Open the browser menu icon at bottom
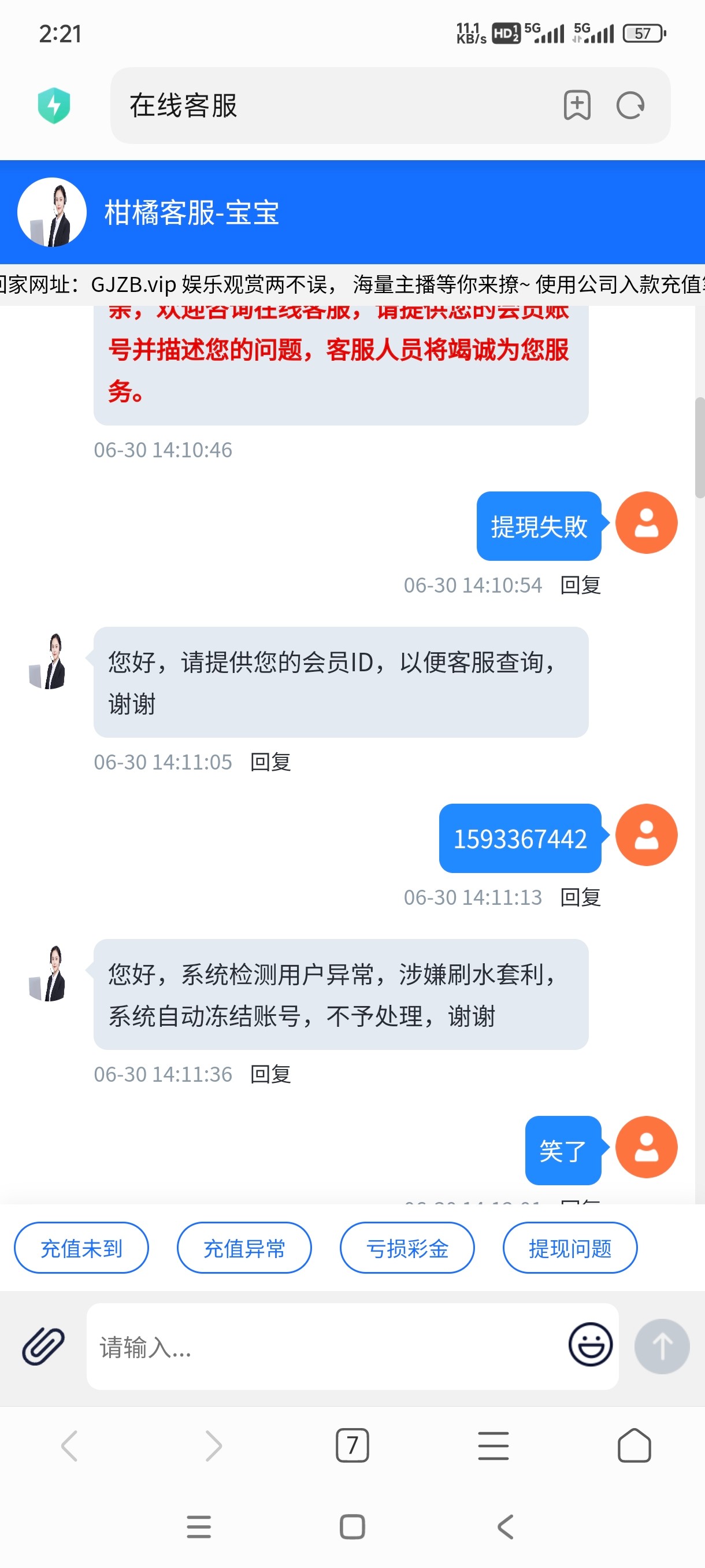 (x=493, y=1444)
